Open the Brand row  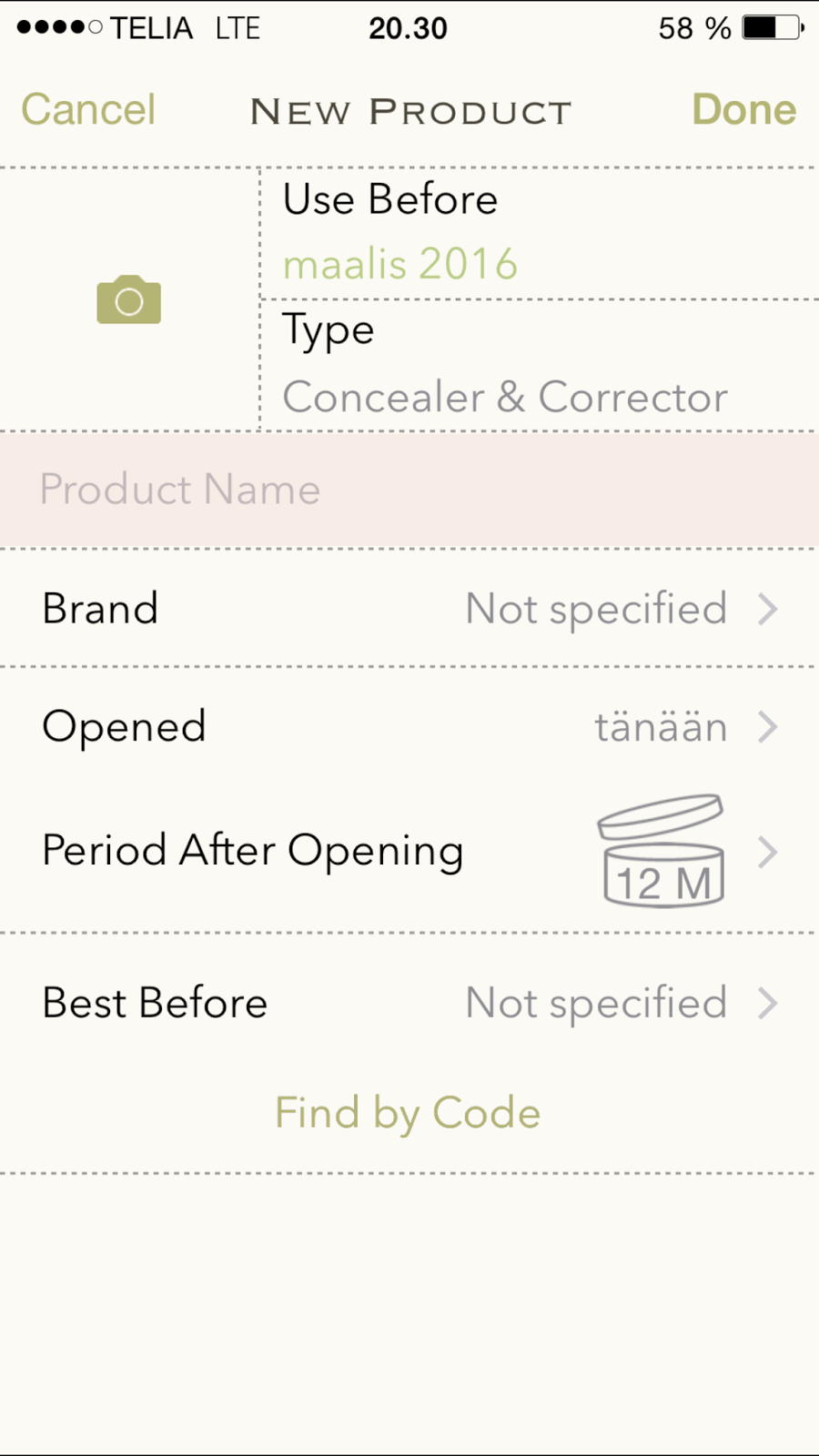point(409,608)
